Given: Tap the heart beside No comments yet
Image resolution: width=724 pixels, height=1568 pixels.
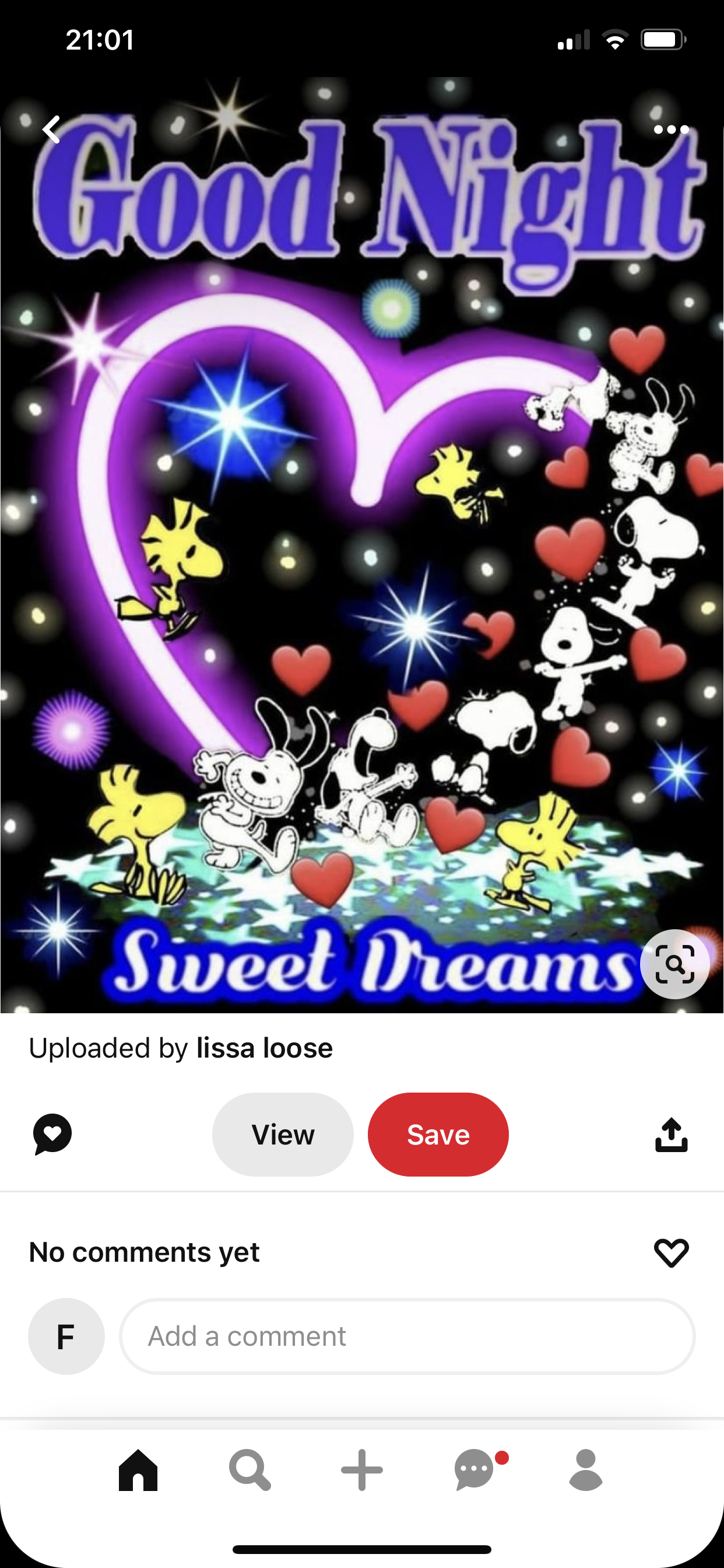Looking at the screenshot, I should point(671,1252).
